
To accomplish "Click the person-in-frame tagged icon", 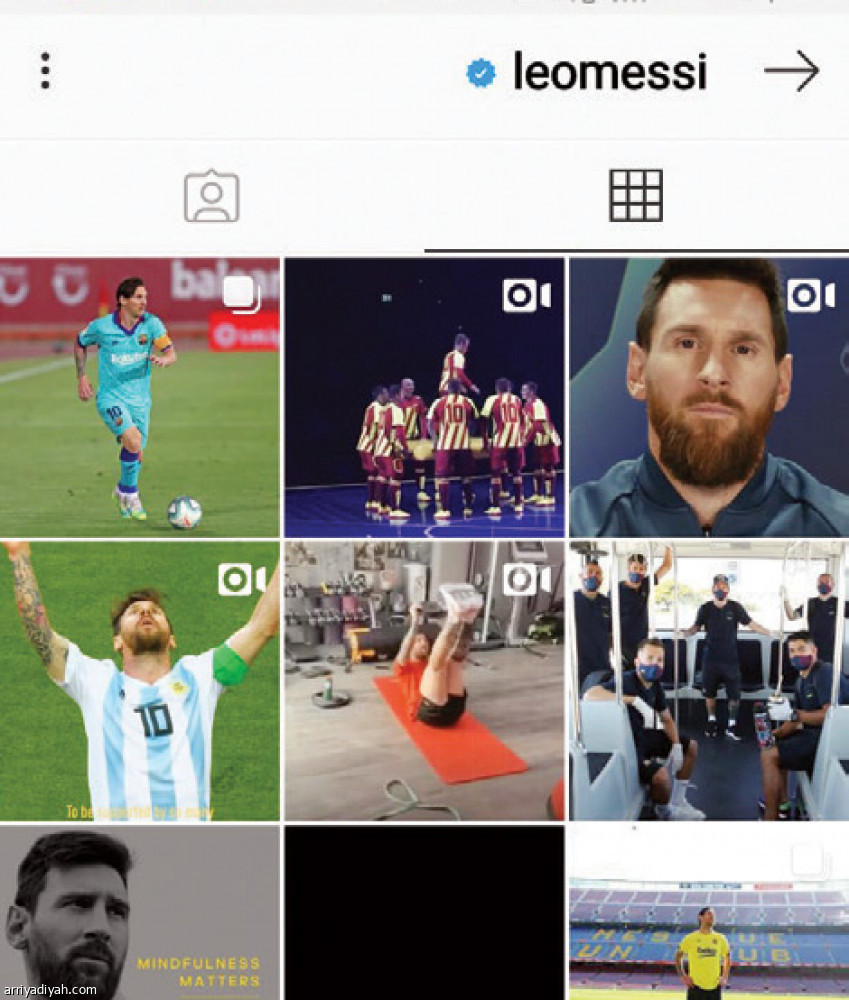I will 212,196.
